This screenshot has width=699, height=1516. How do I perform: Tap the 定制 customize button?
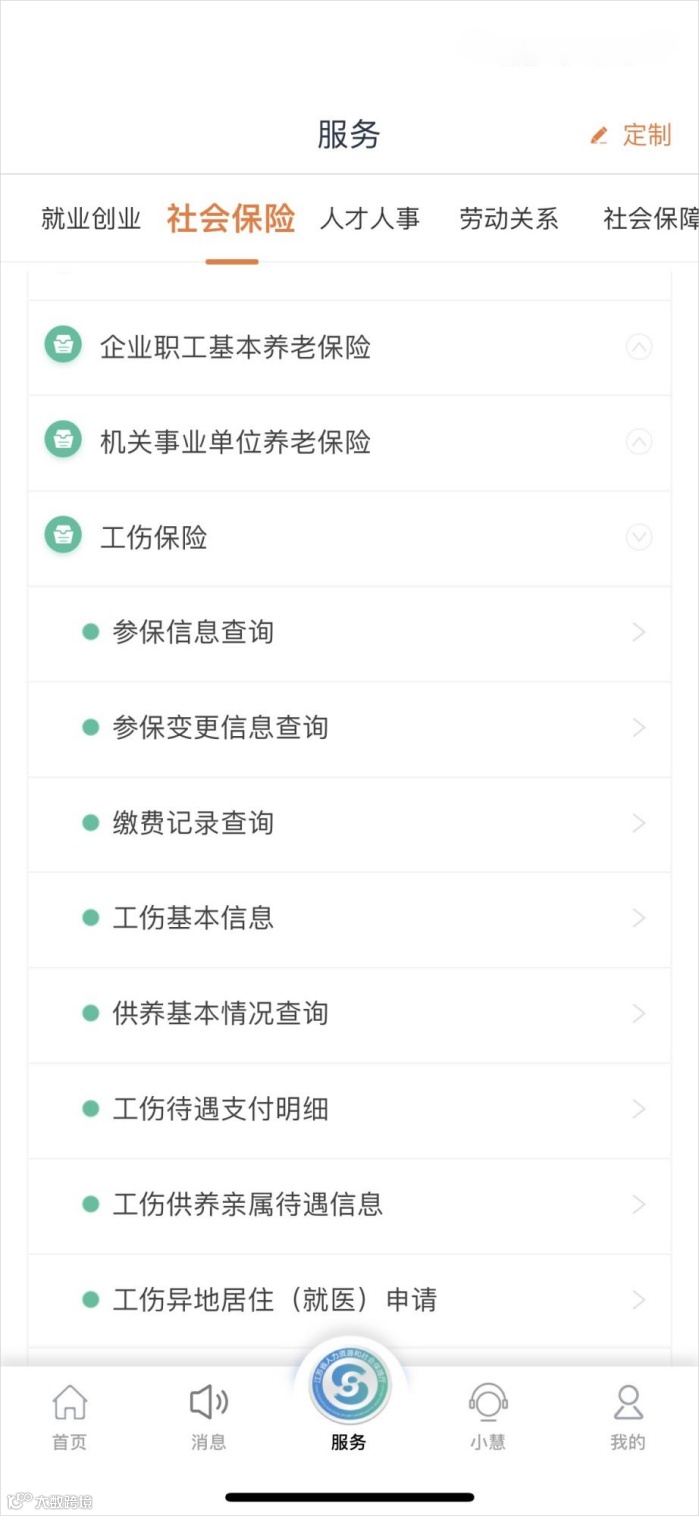coord(632,135)
